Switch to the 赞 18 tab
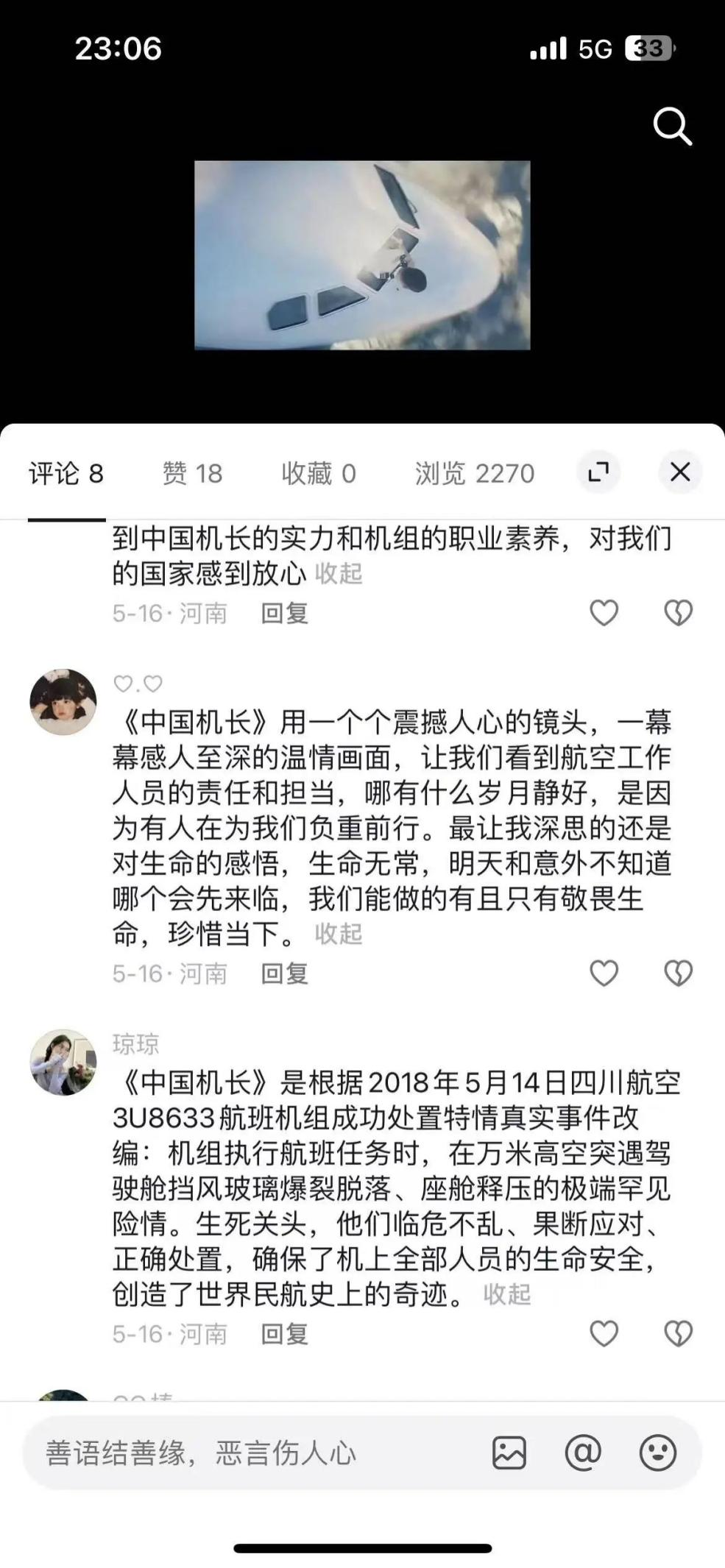This screenshot has height=1568, width=725. pyautogui.click(x=192, y=473)
